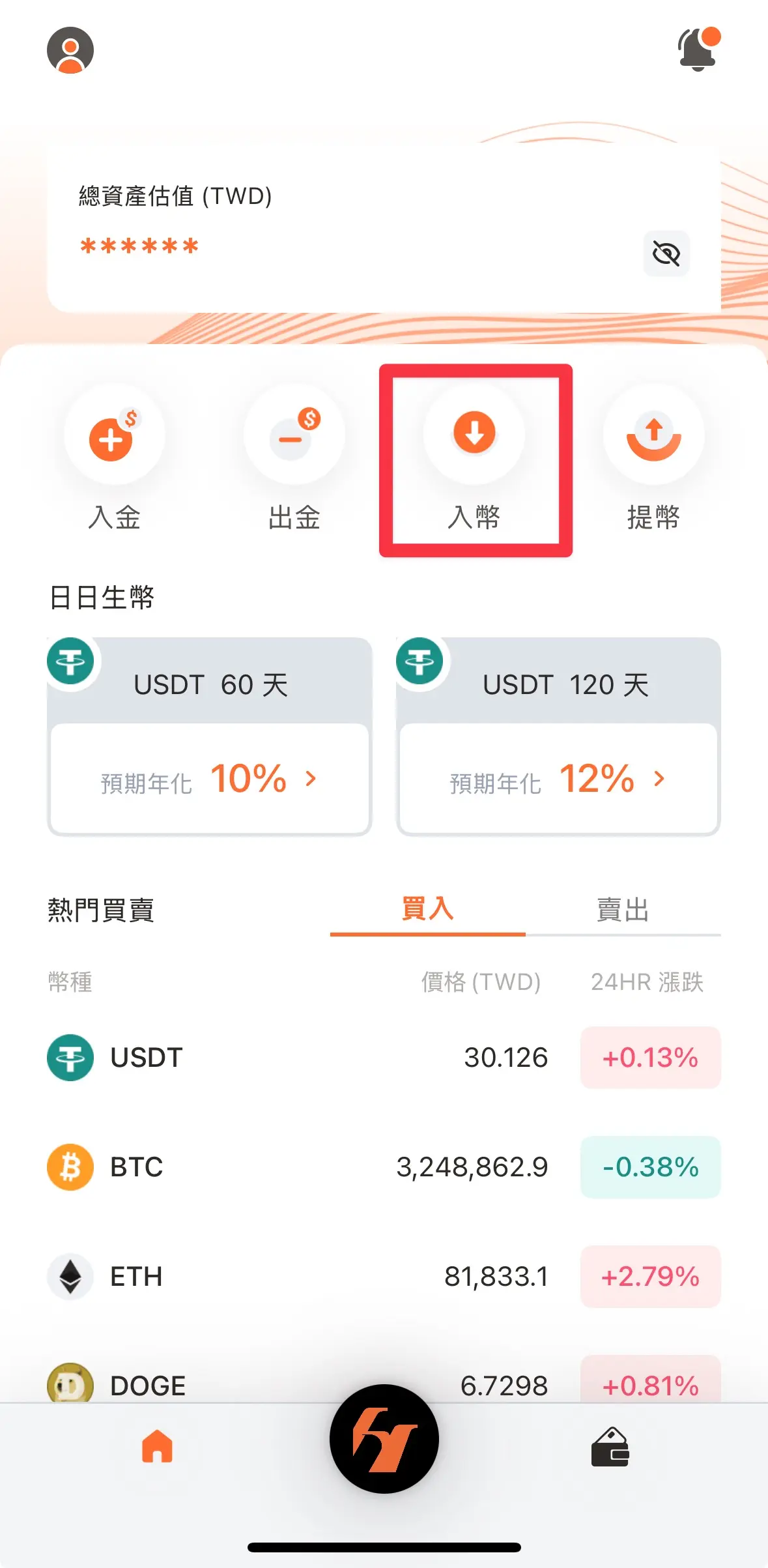Switch to the 賣出 tab
The image size is (768, 1568).
[x=623, y=909]
